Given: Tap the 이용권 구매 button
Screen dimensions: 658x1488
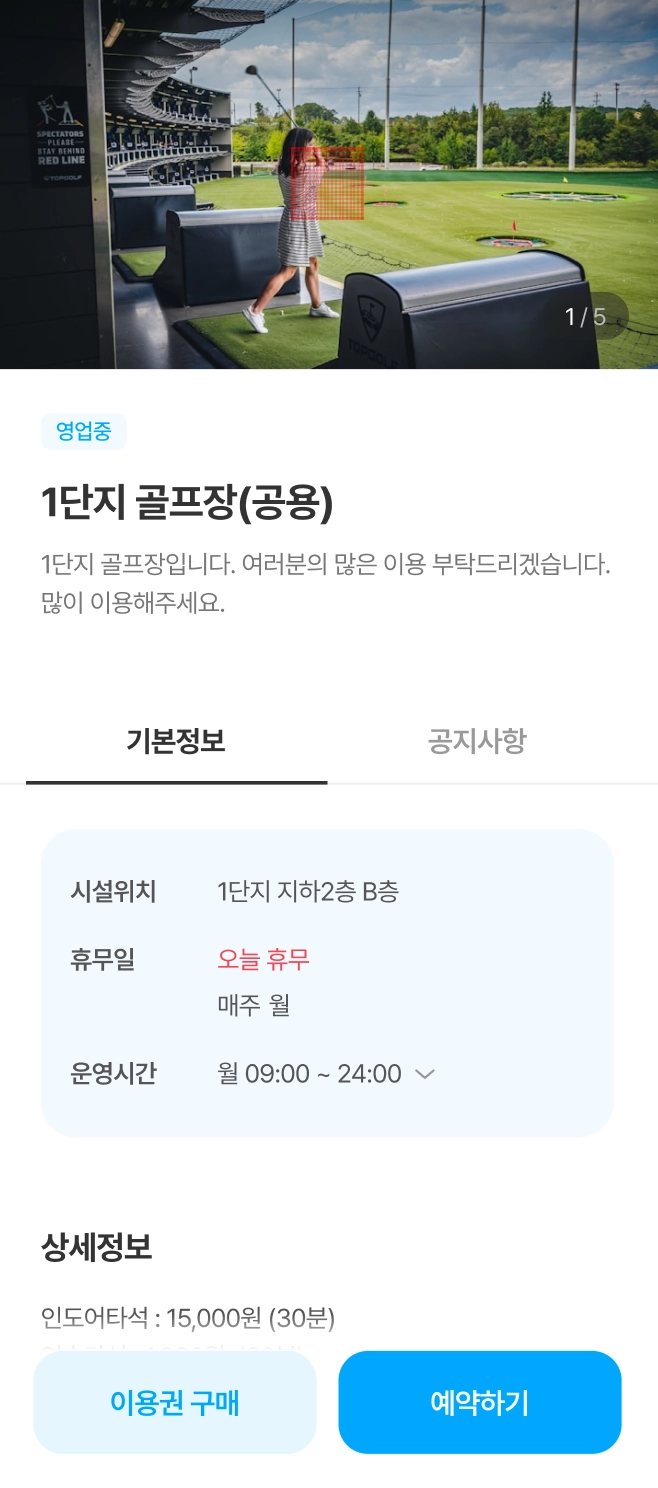Looking at the screenshot, I should pyautogui.click(x=175, y=1402).
